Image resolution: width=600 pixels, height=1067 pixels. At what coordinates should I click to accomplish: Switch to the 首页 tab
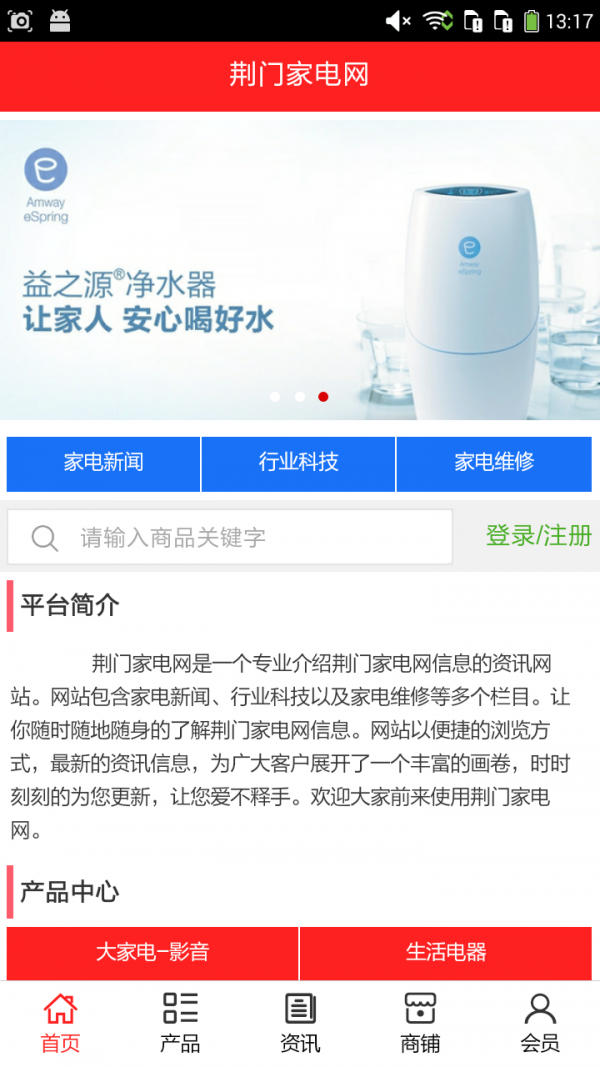[x=60, y=1022]
